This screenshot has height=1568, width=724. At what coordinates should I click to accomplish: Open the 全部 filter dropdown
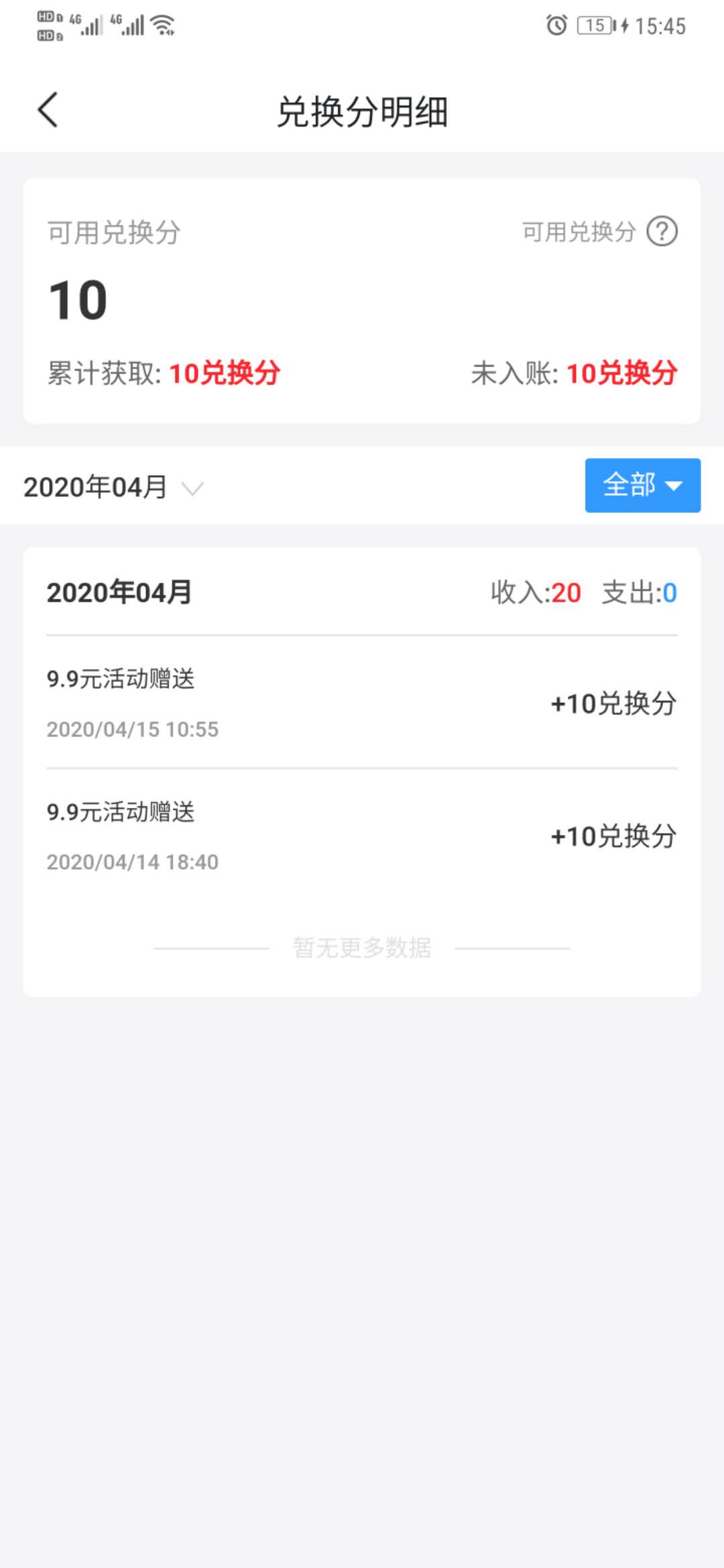tap(642, 485)
